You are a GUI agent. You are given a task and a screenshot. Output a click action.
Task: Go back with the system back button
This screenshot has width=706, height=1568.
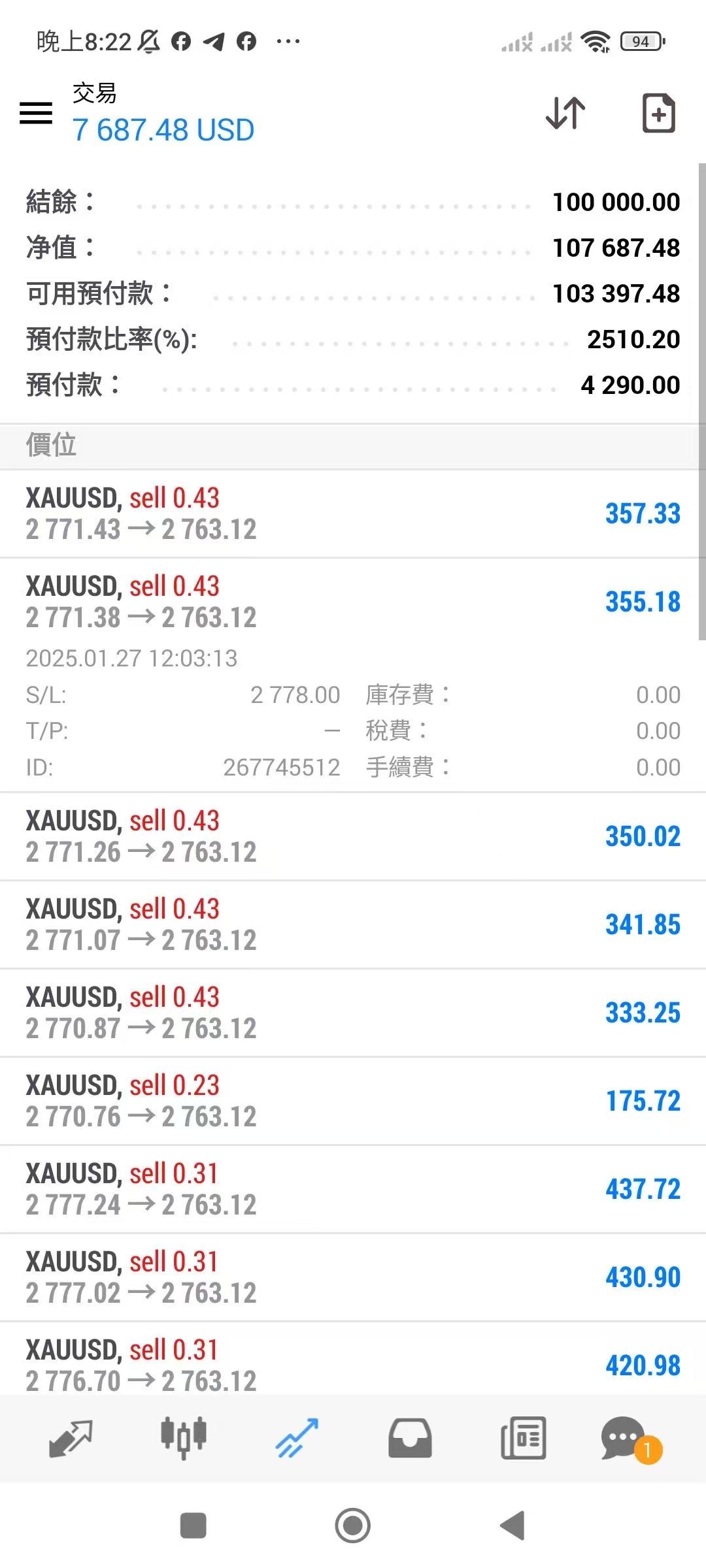click(x=513, y=1526)
